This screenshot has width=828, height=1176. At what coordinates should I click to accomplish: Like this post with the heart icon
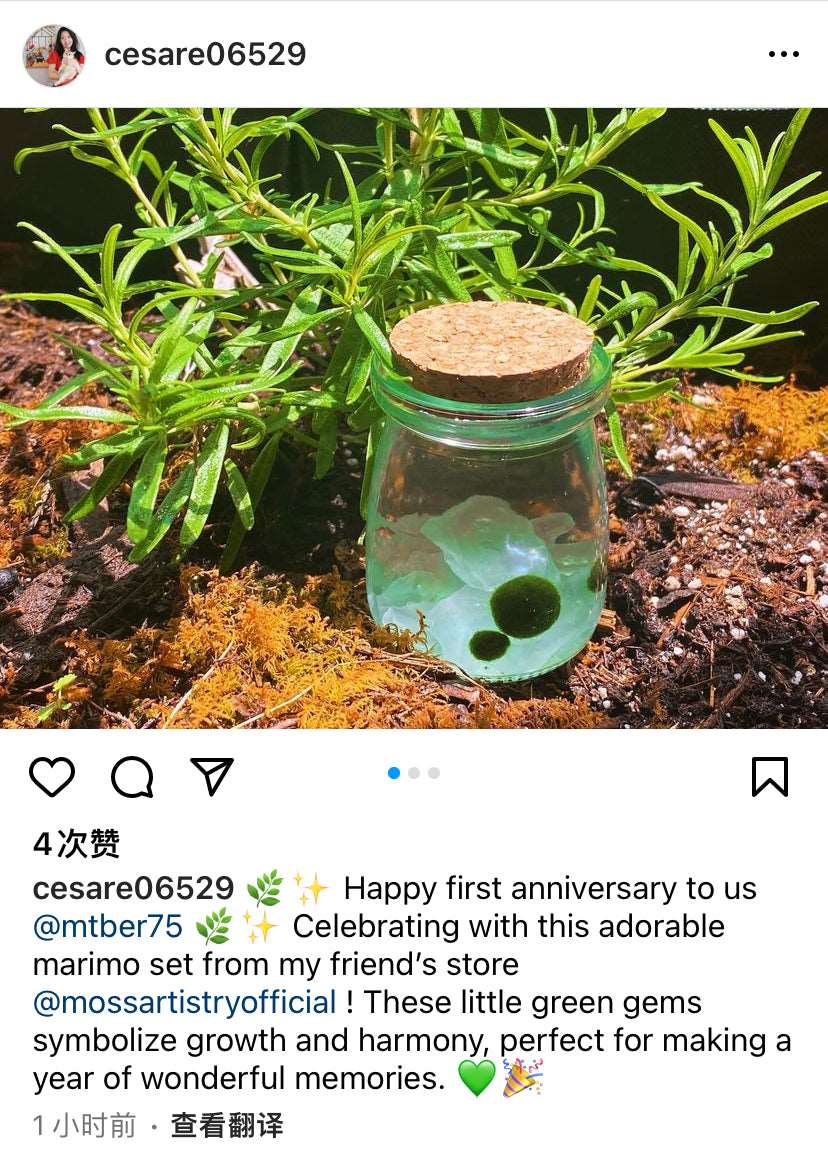pyautogui.click(x=52, y=777)
